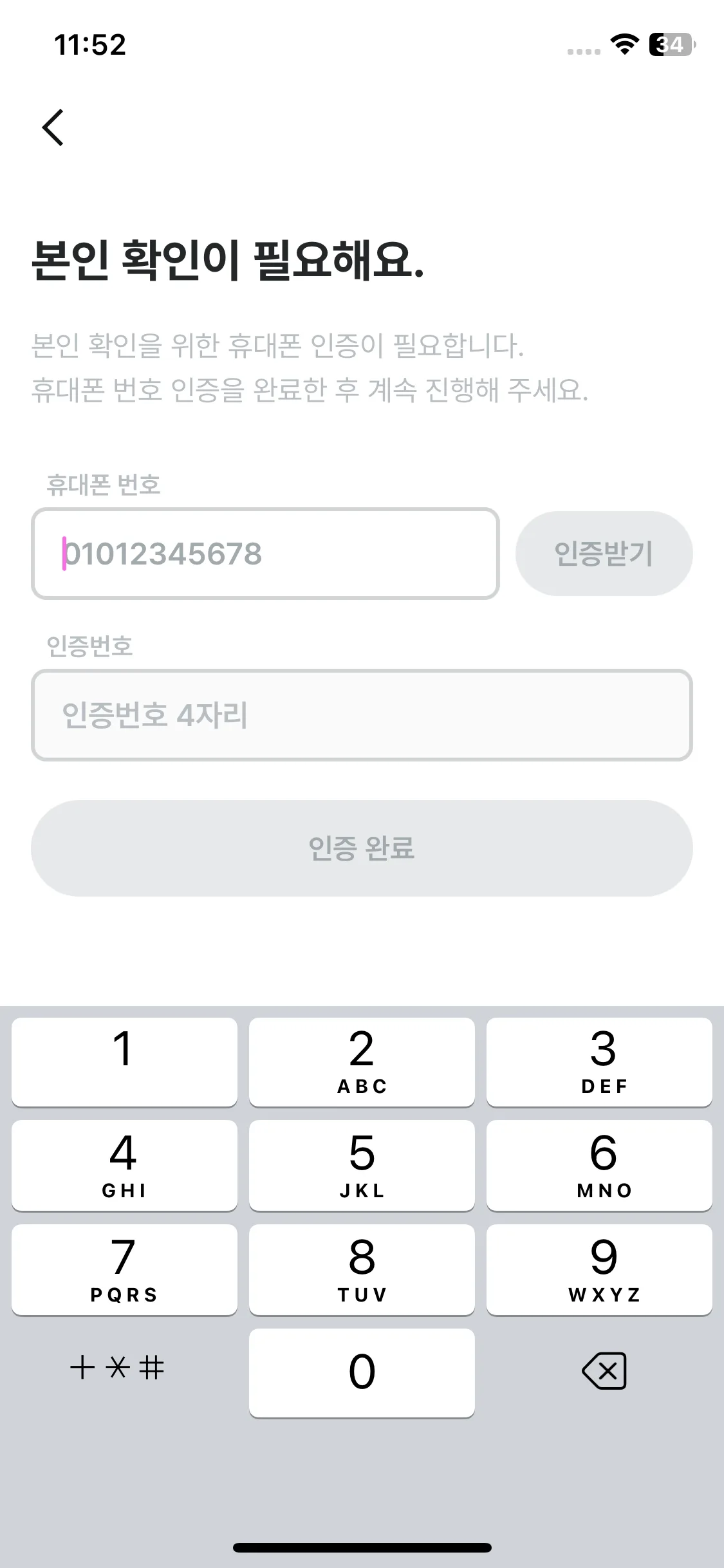
Task: Tap the 인증받기 button
Action: [x=604, y=554]
